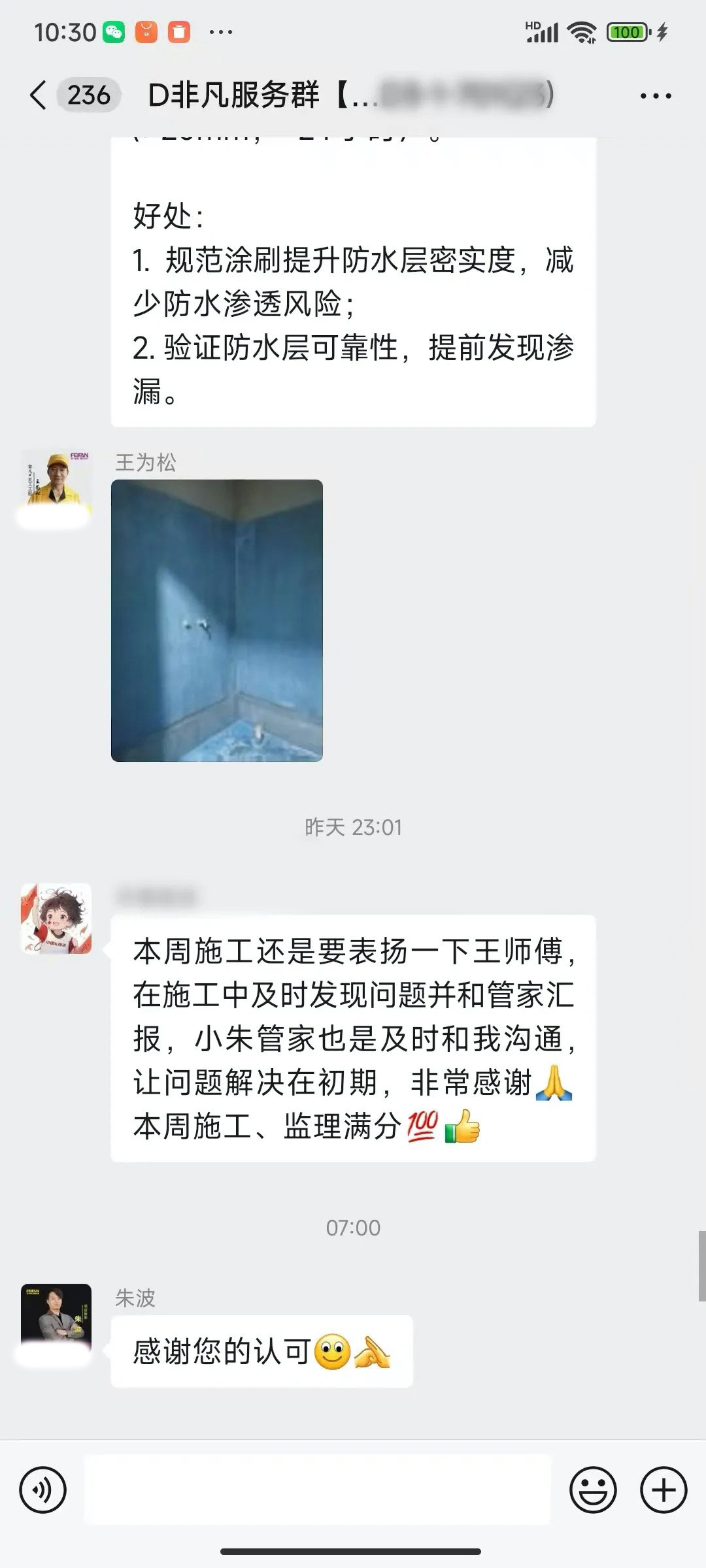Open the plus attachments menu
The image size is (706, 1568).
click(664, 1490)
